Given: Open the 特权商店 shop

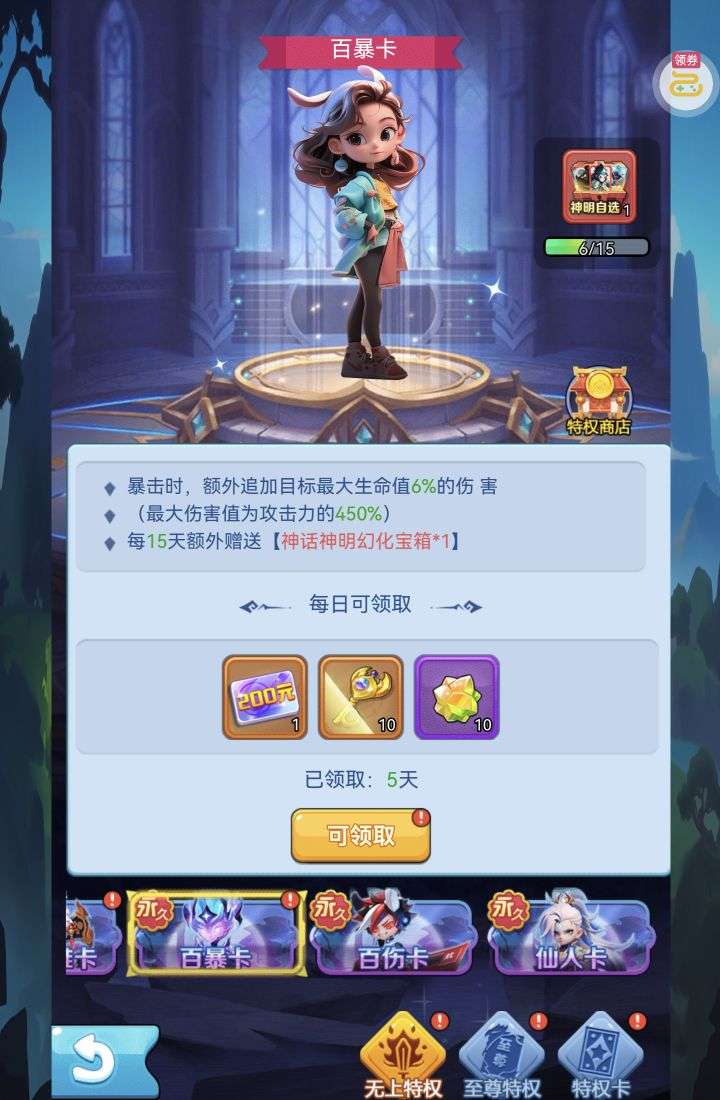Looking at the screenshot, I should [x=599, y=402].
